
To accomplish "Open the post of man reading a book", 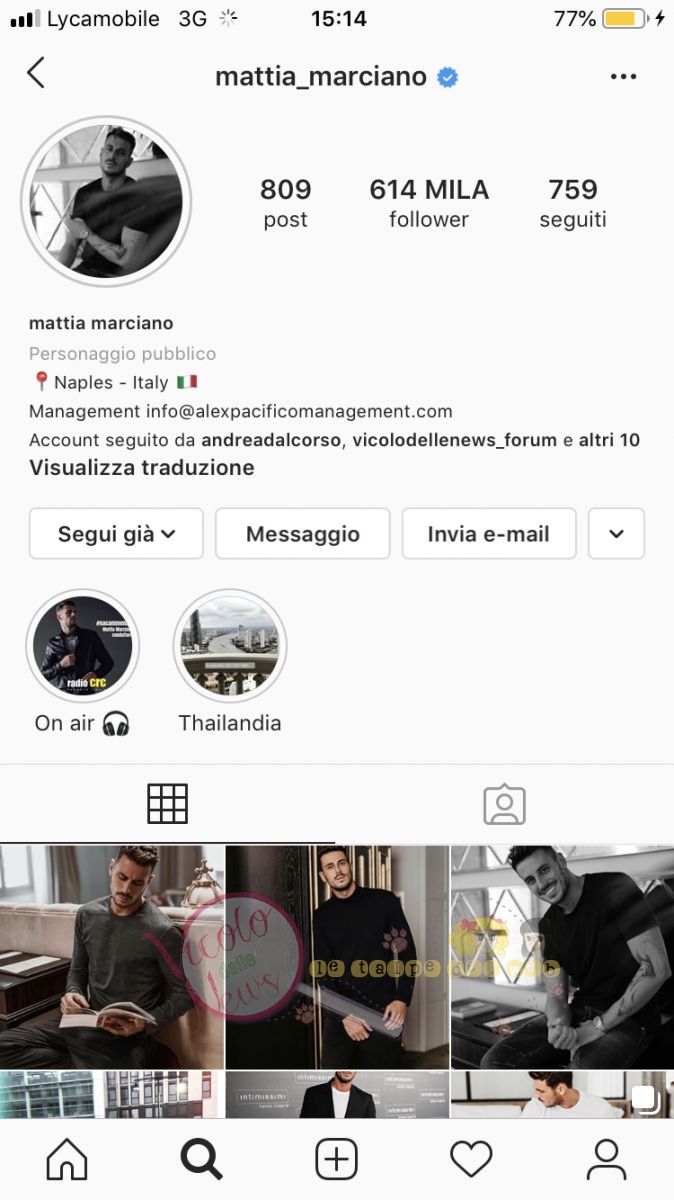I will pyautogui.click(x=111, y=957).
